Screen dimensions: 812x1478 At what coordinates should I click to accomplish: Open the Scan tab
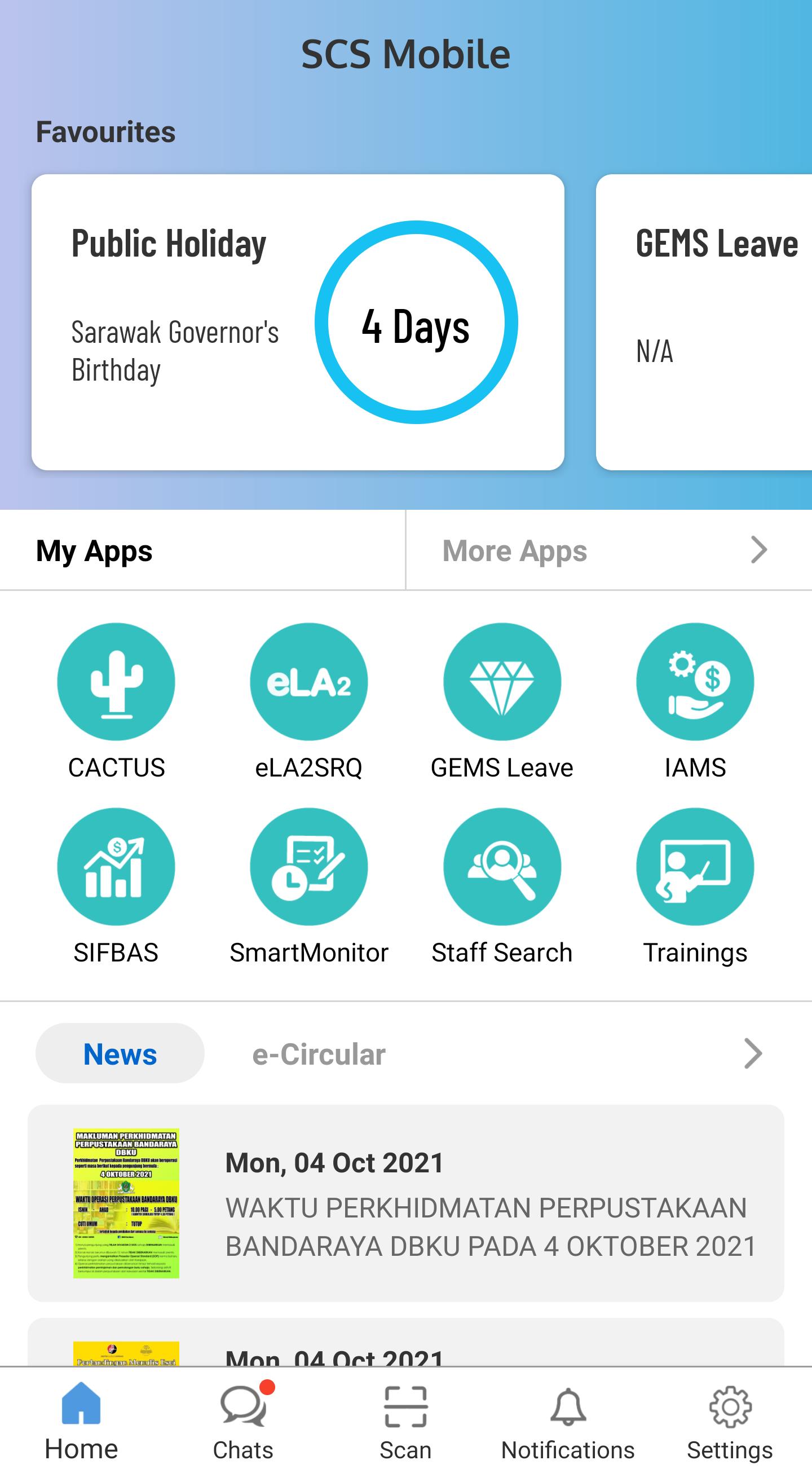[405, 1423]
